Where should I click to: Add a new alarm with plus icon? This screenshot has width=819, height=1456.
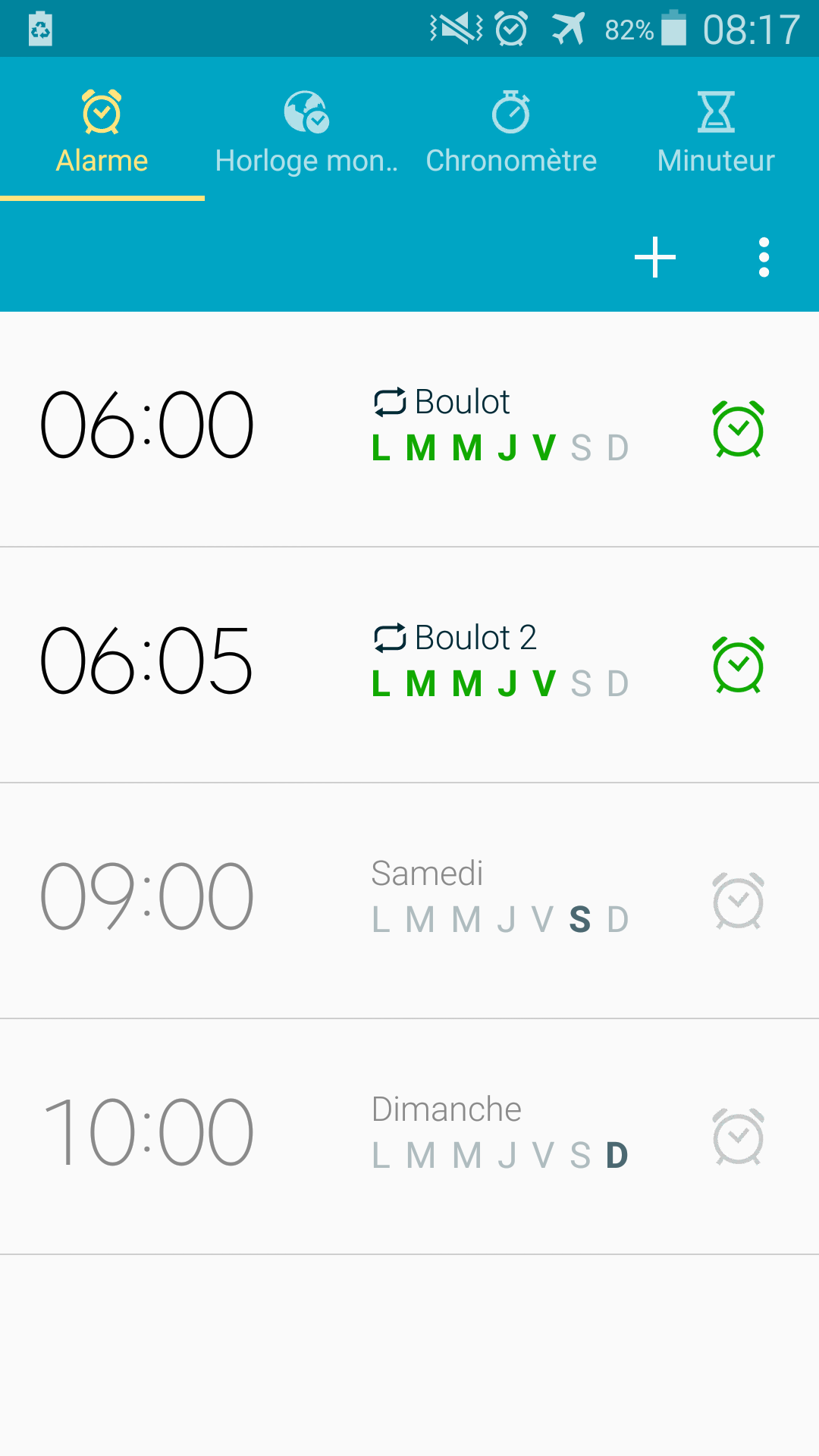tap(655, 257)
